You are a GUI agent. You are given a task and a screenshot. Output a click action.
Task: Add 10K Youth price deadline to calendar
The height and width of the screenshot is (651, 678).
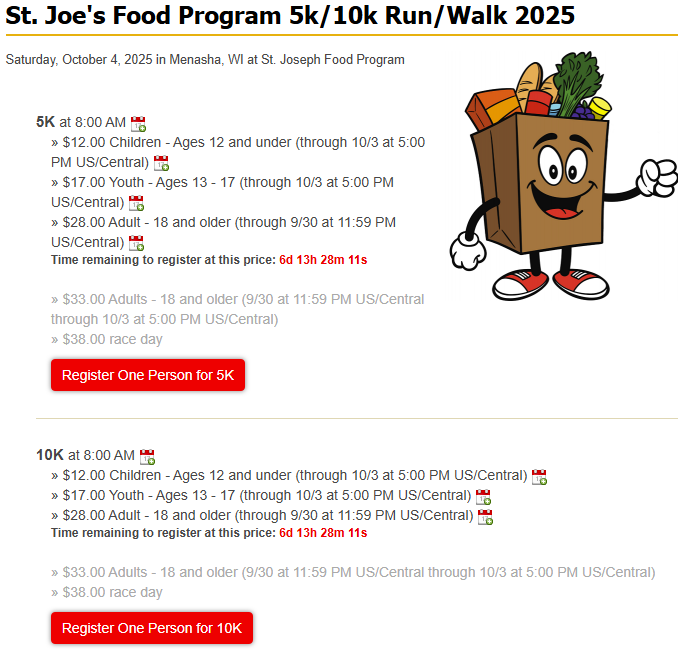(x=483, y=497)
